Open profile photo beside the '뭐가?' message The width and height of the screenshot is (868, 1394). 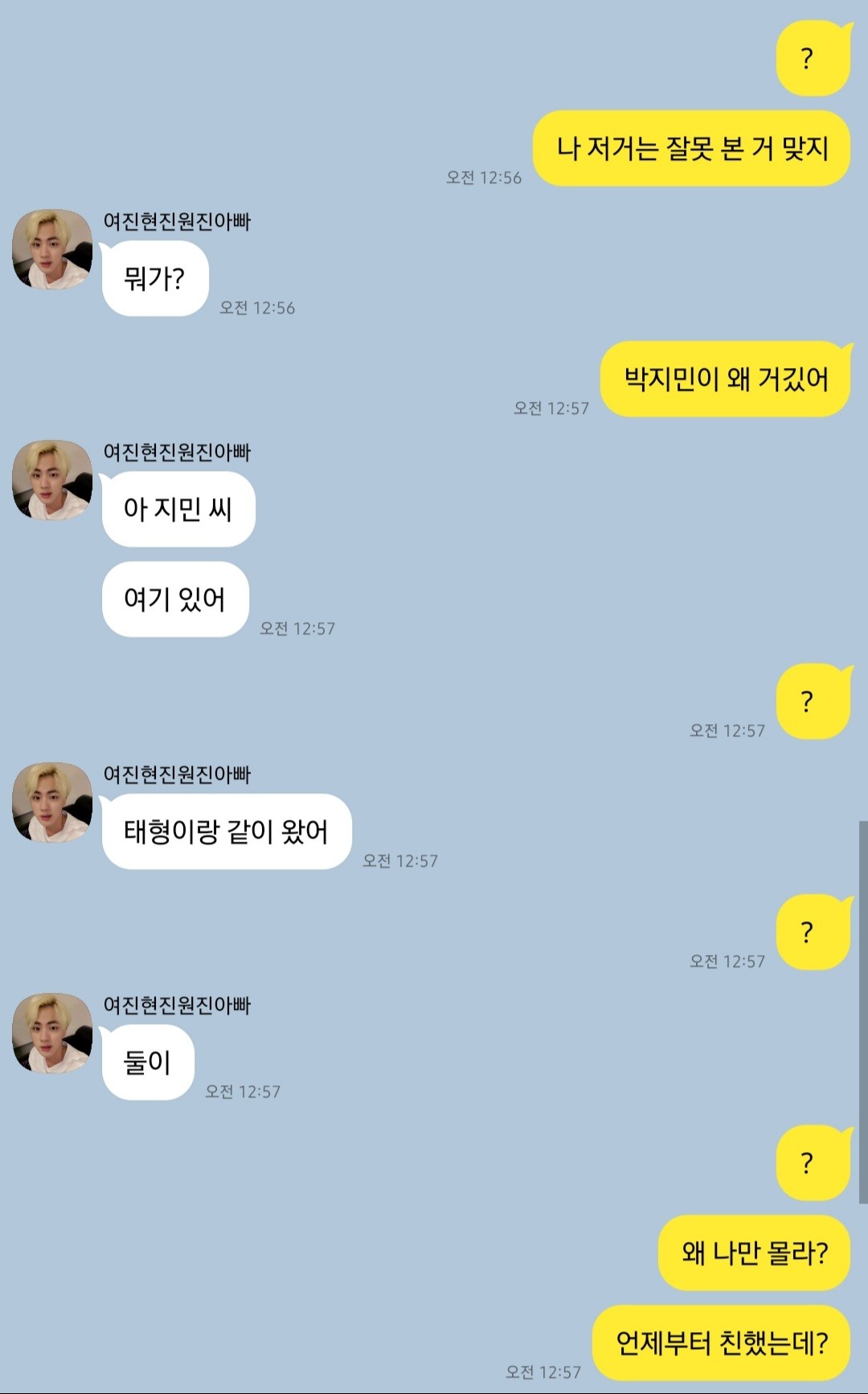[52, 249]
